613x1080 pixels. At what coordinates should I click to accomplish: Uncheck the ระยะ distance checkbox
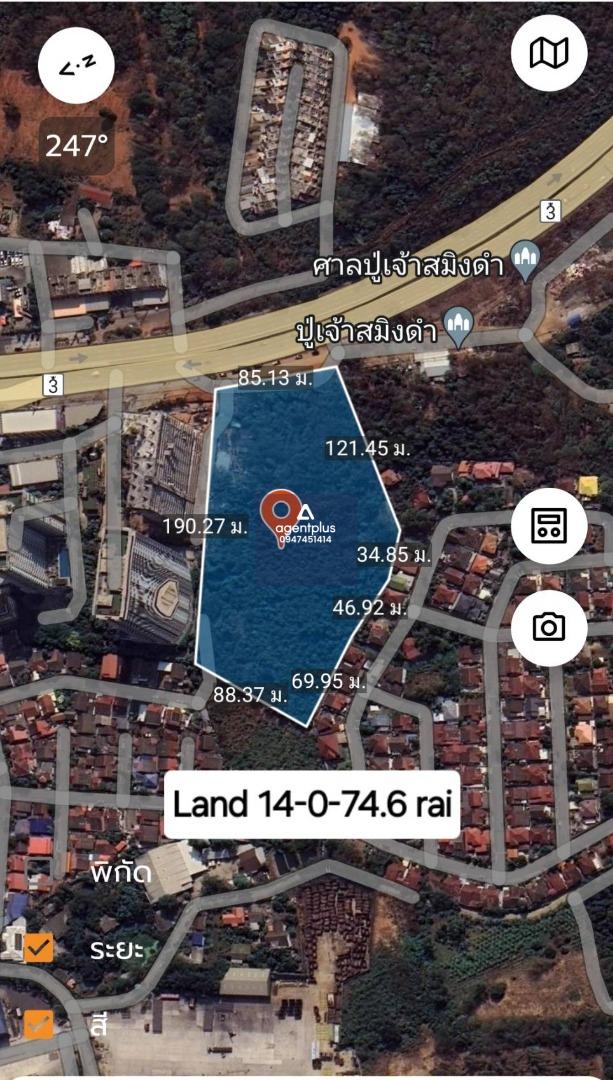click(40, 948)
